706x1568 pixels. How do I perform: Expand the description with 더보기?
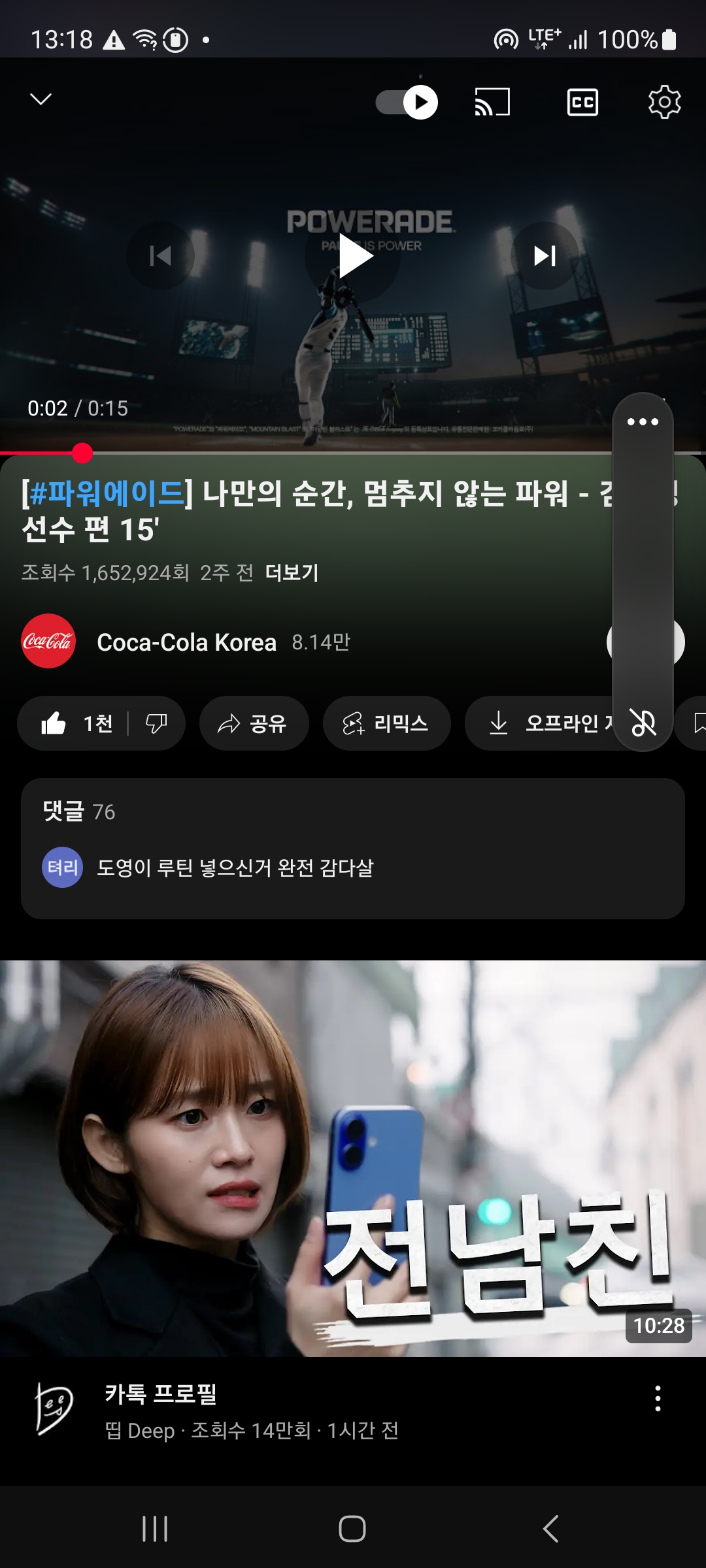pos(292,573)
